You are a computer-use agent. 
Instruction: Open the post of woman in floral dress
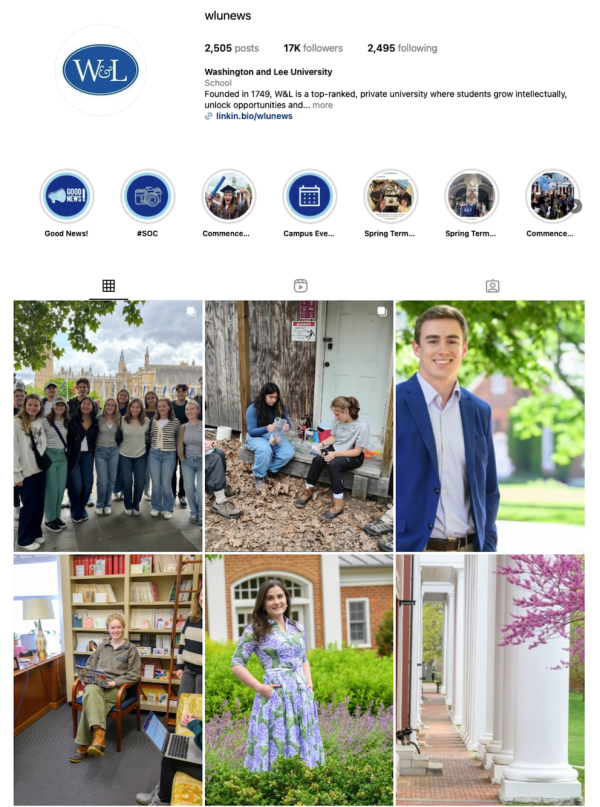299,680
